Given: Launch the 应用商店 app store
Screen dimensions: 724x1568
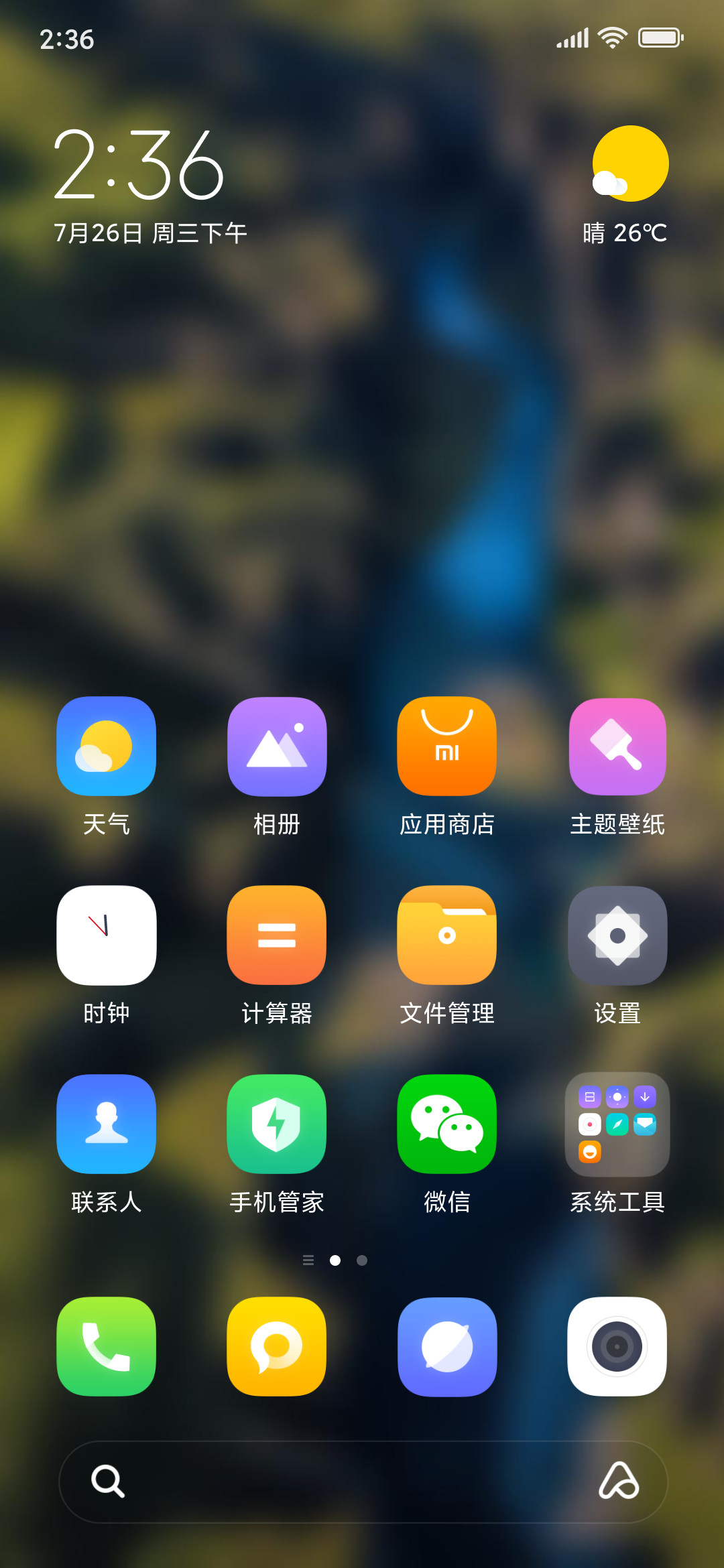Looking at the screenshot, I should [x=447, y=746].
